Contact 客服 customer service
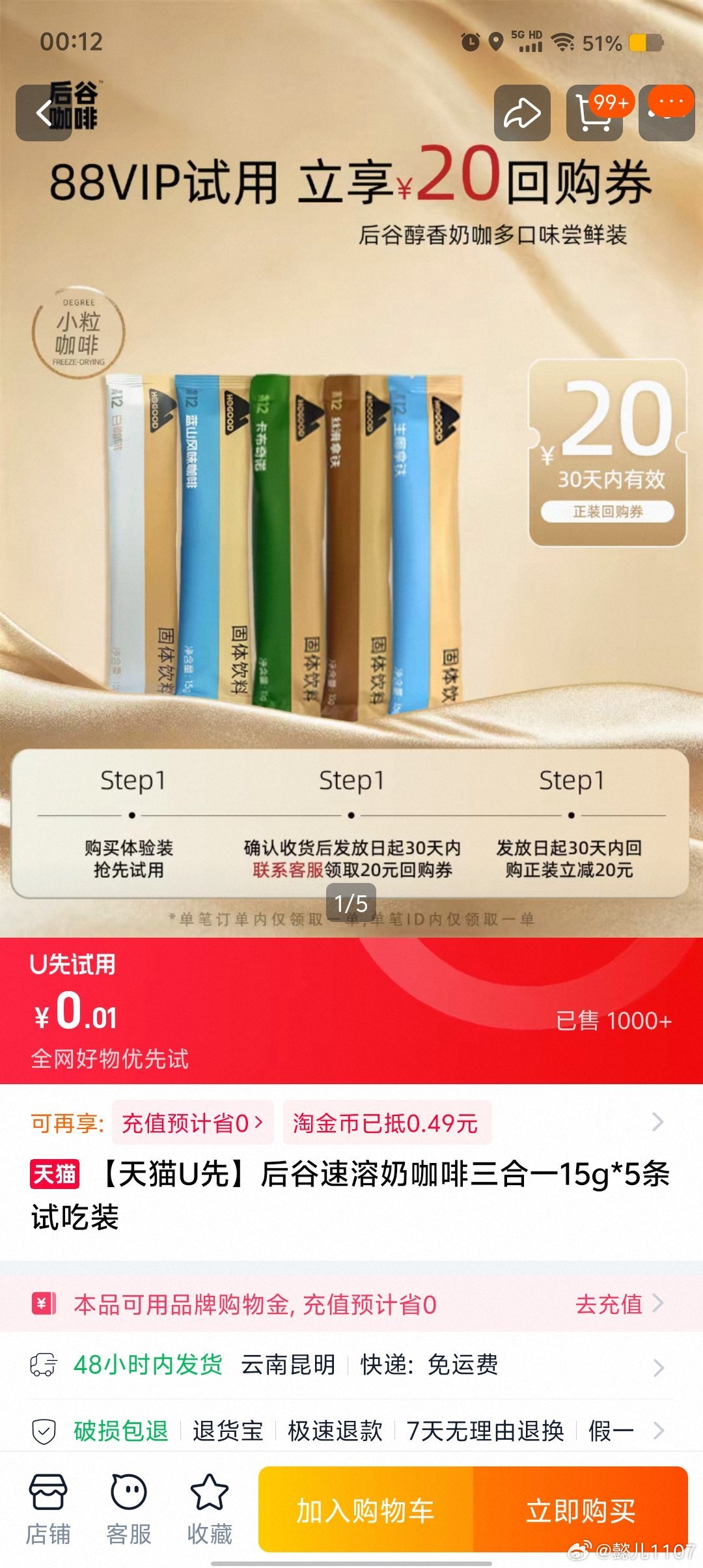 click(x=129, y=1511)
